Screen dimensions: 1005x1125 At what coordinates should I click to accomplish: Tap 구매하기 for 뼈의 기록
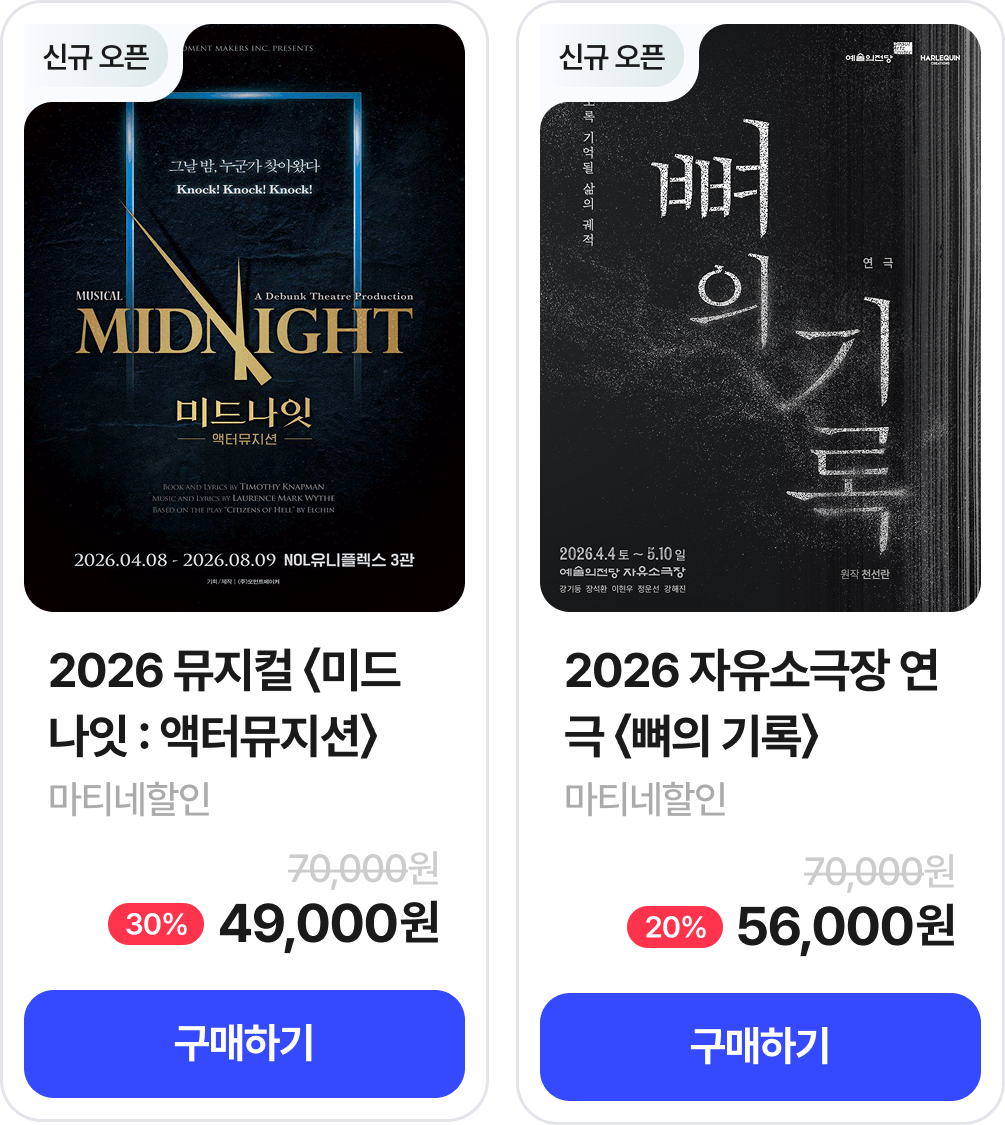click(x=760, y=1046)
